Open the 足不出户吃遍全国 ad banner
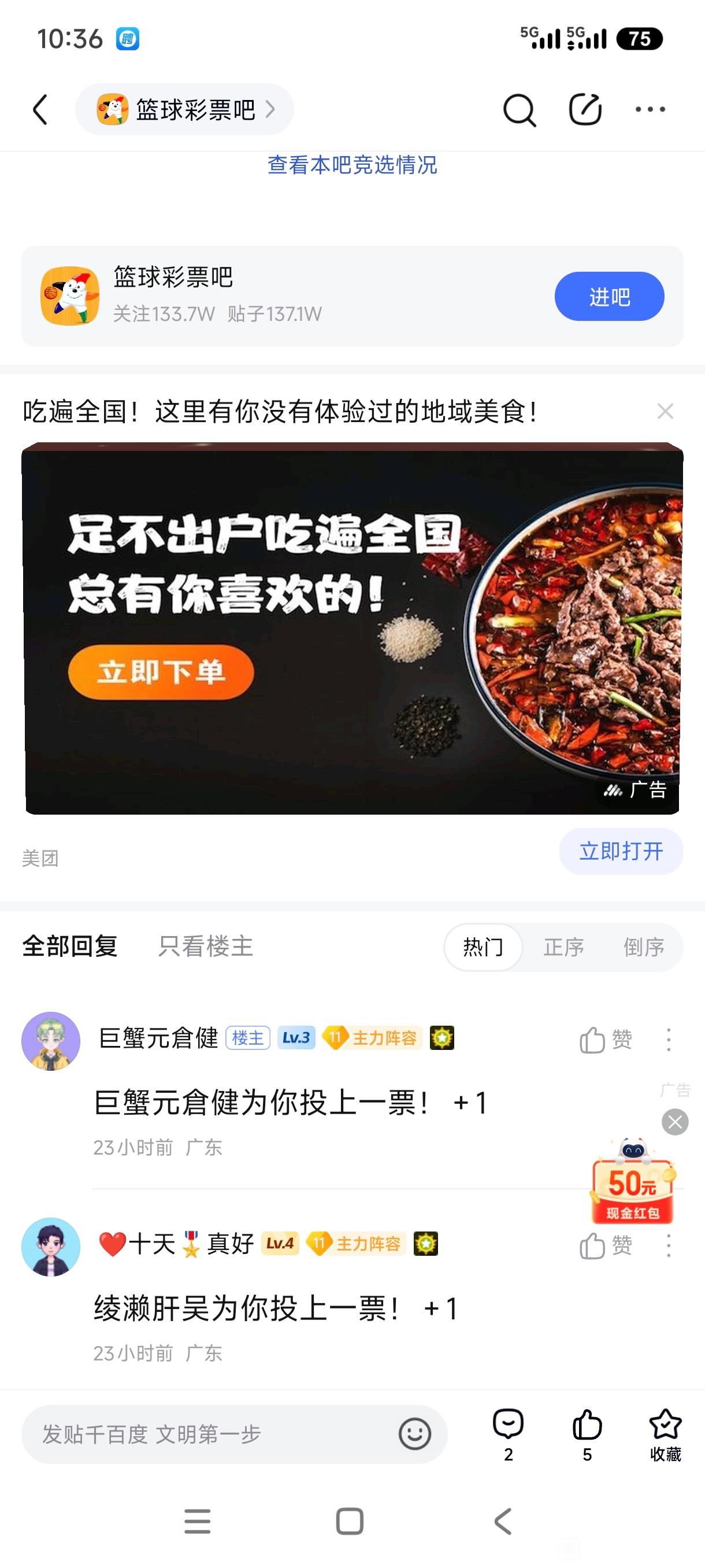Image resolution: width=705 pixels, height=1568 pixels. pos(352,628)
